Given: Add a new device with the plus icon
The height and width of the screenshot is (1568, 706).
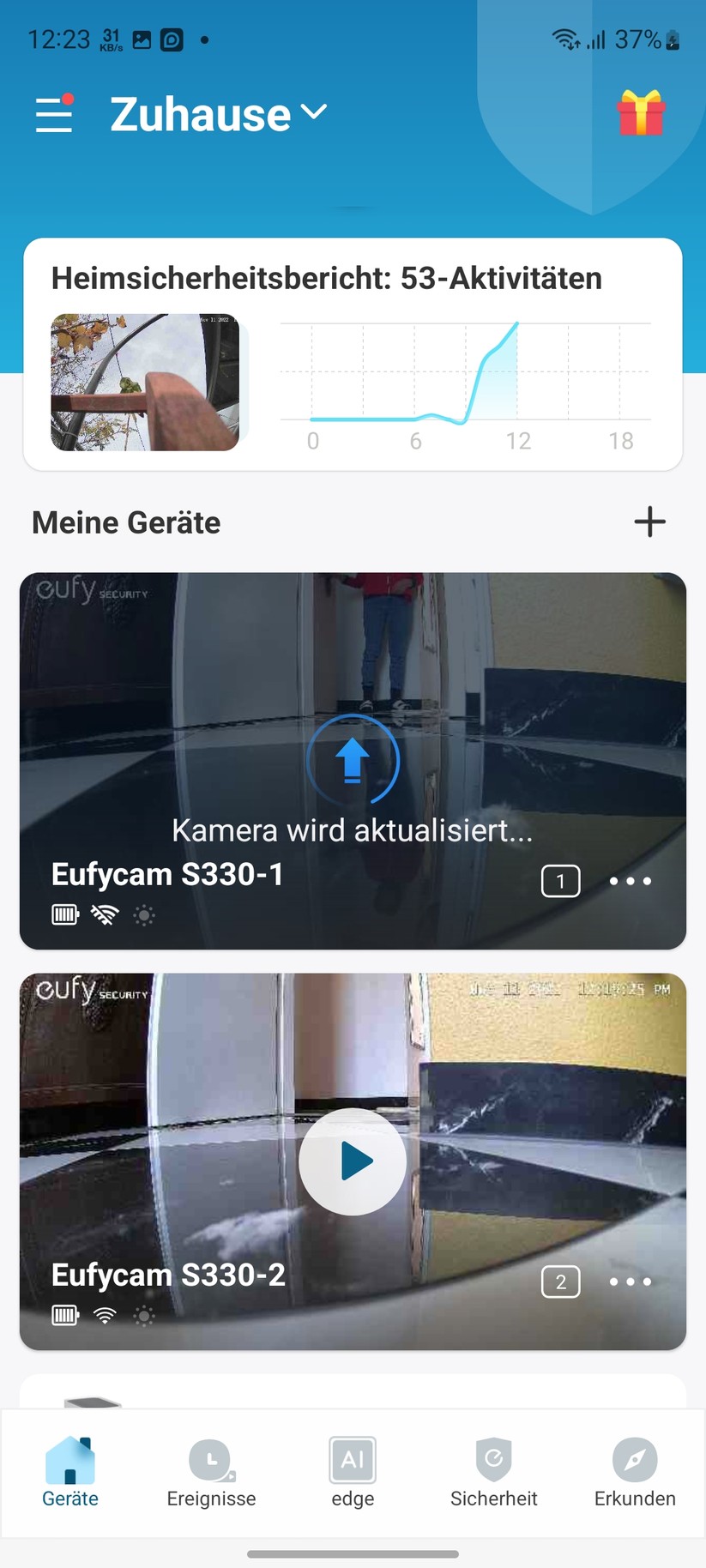Looking at the screenshot, I should 649,522.
